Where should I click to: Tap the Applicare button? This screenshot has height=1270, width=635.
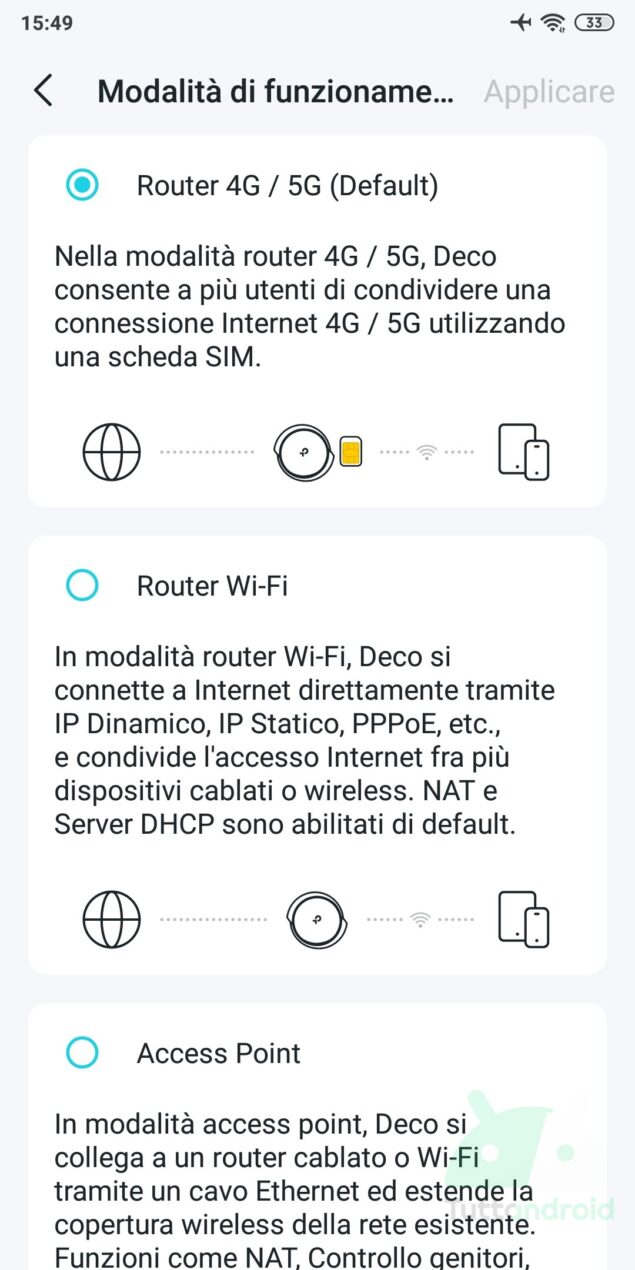pos(549,92)
